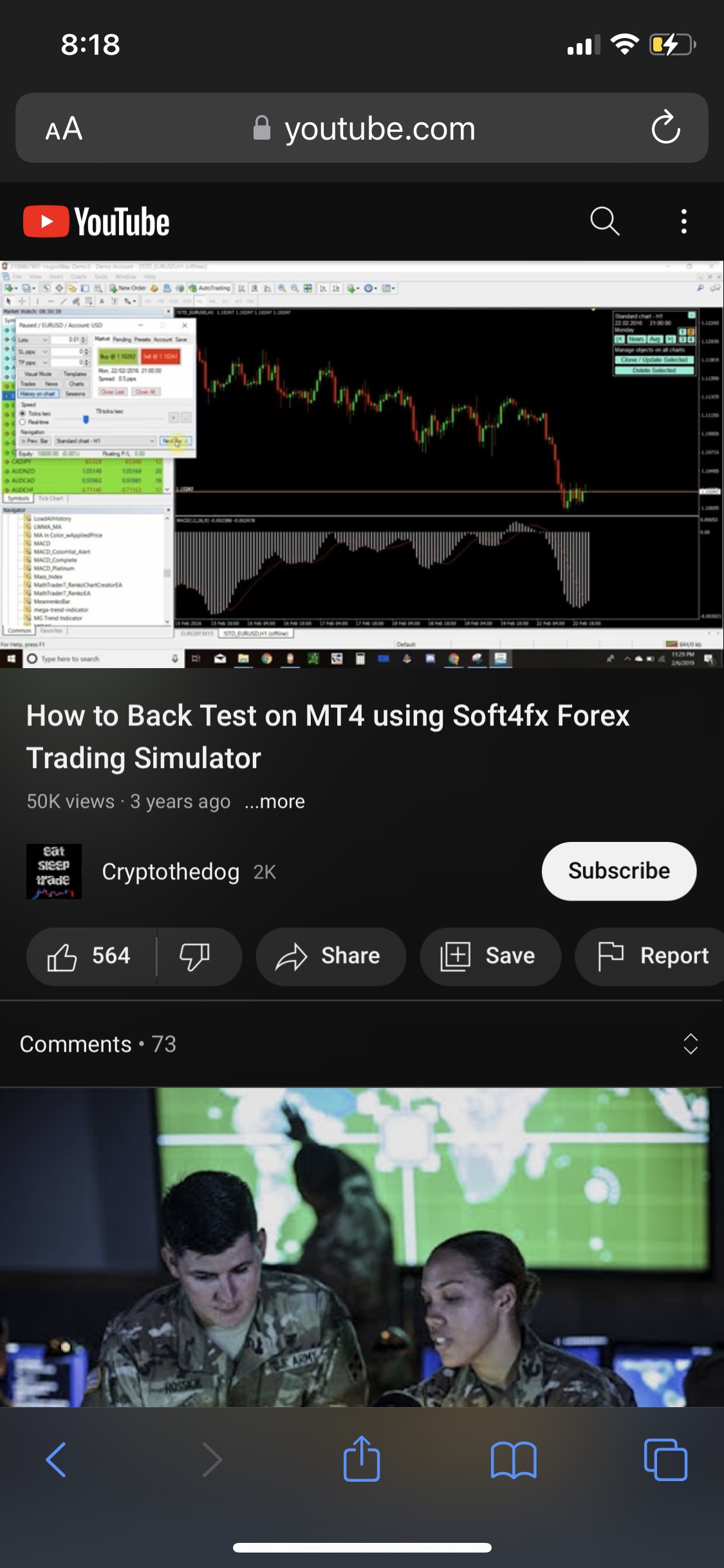Screen dimensions: 724x1568
Task: Open the YouTube overflow menu
Action: [683, 221]
